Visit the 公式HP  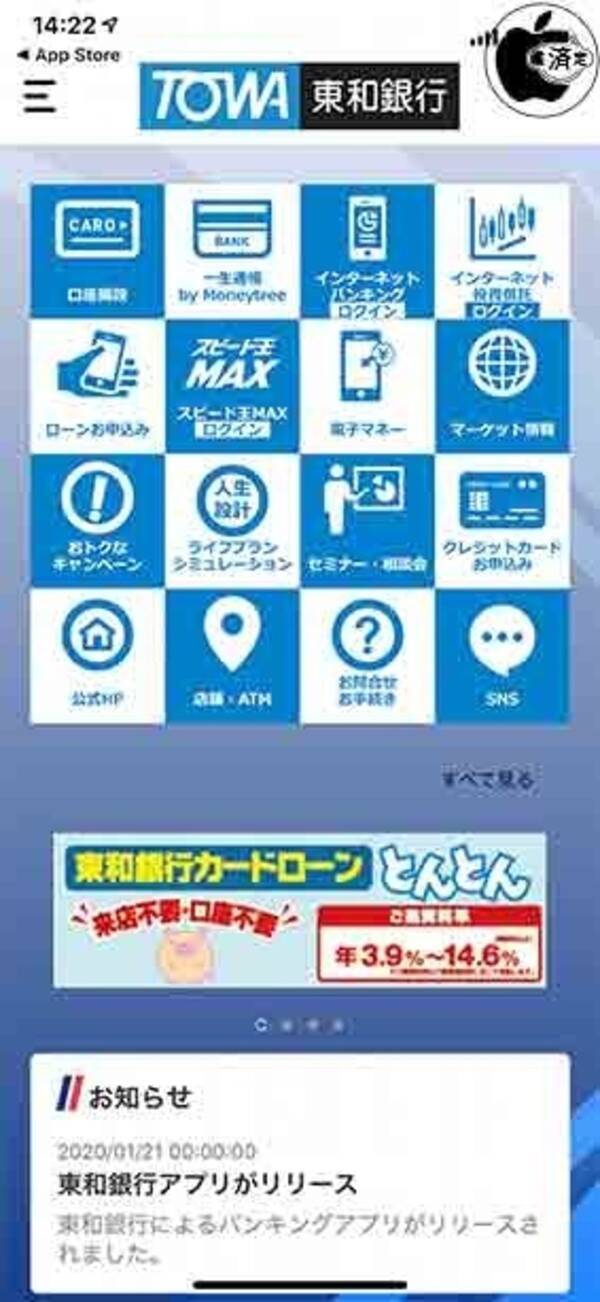97,655
